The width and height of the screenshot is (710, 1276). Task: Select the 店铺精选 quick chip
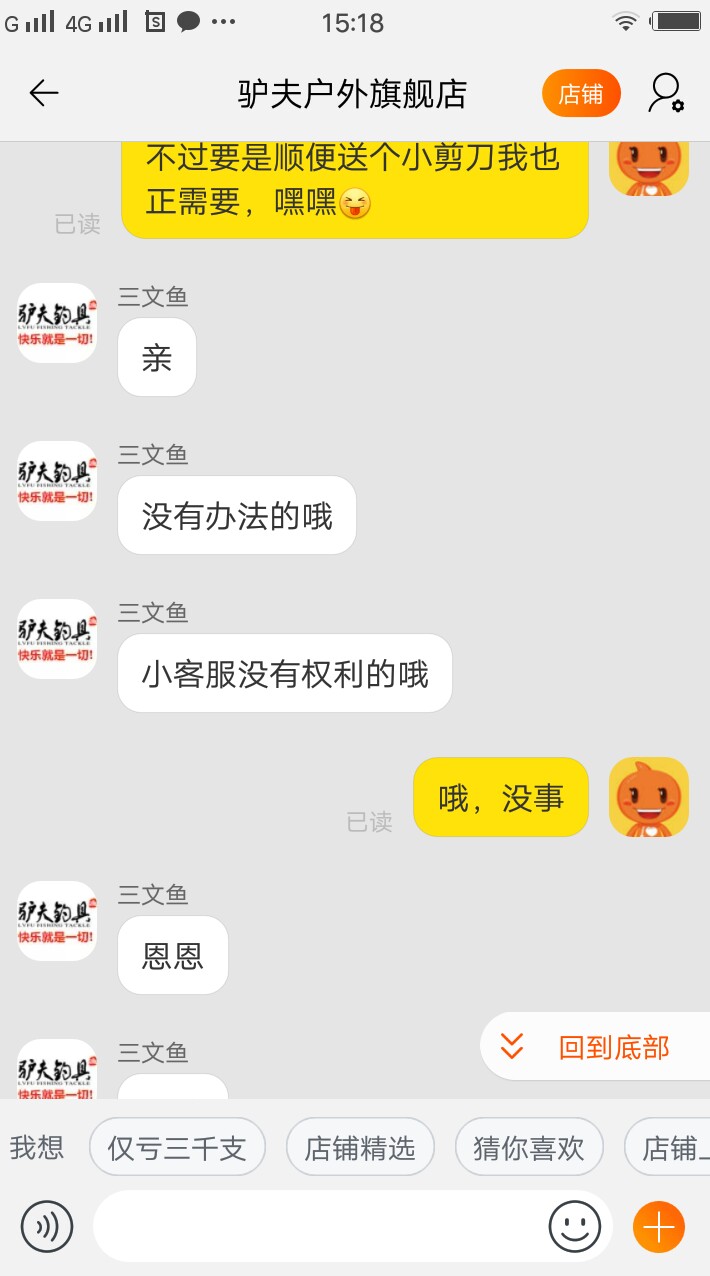[x=360, y=1147]
